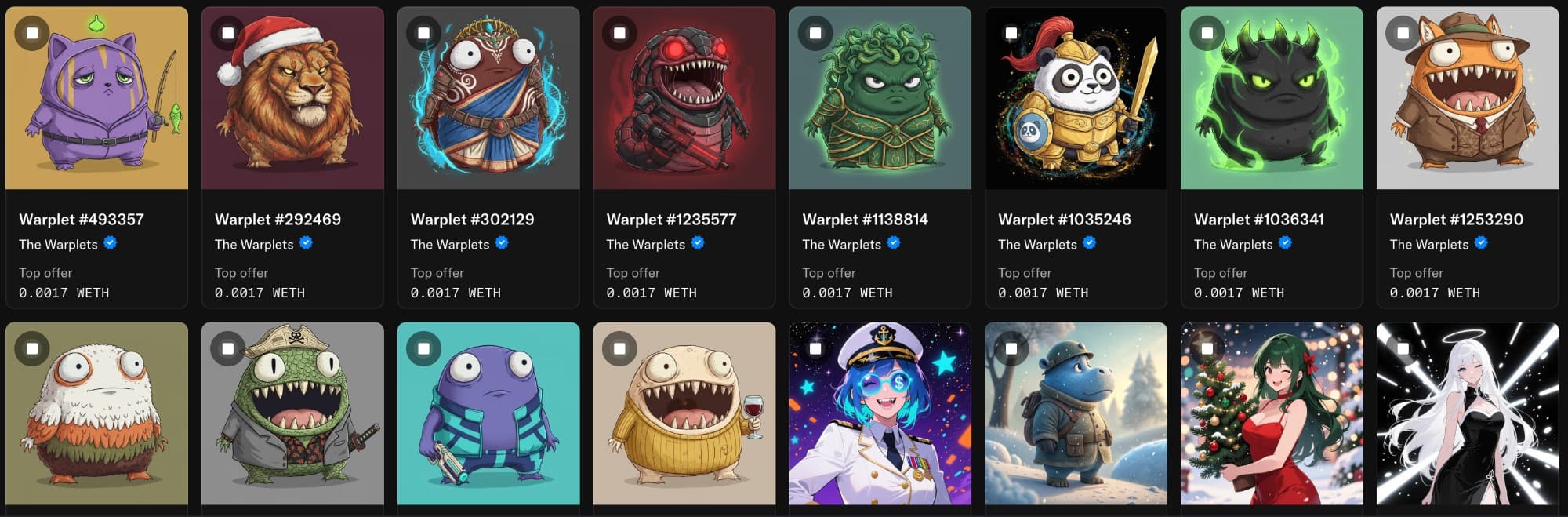Image resolution: width=1568 pixels, height=517 pixels.
Task: Select the checkbox on the Christmas tree girl card
Action: click(x=1207, y=348)
